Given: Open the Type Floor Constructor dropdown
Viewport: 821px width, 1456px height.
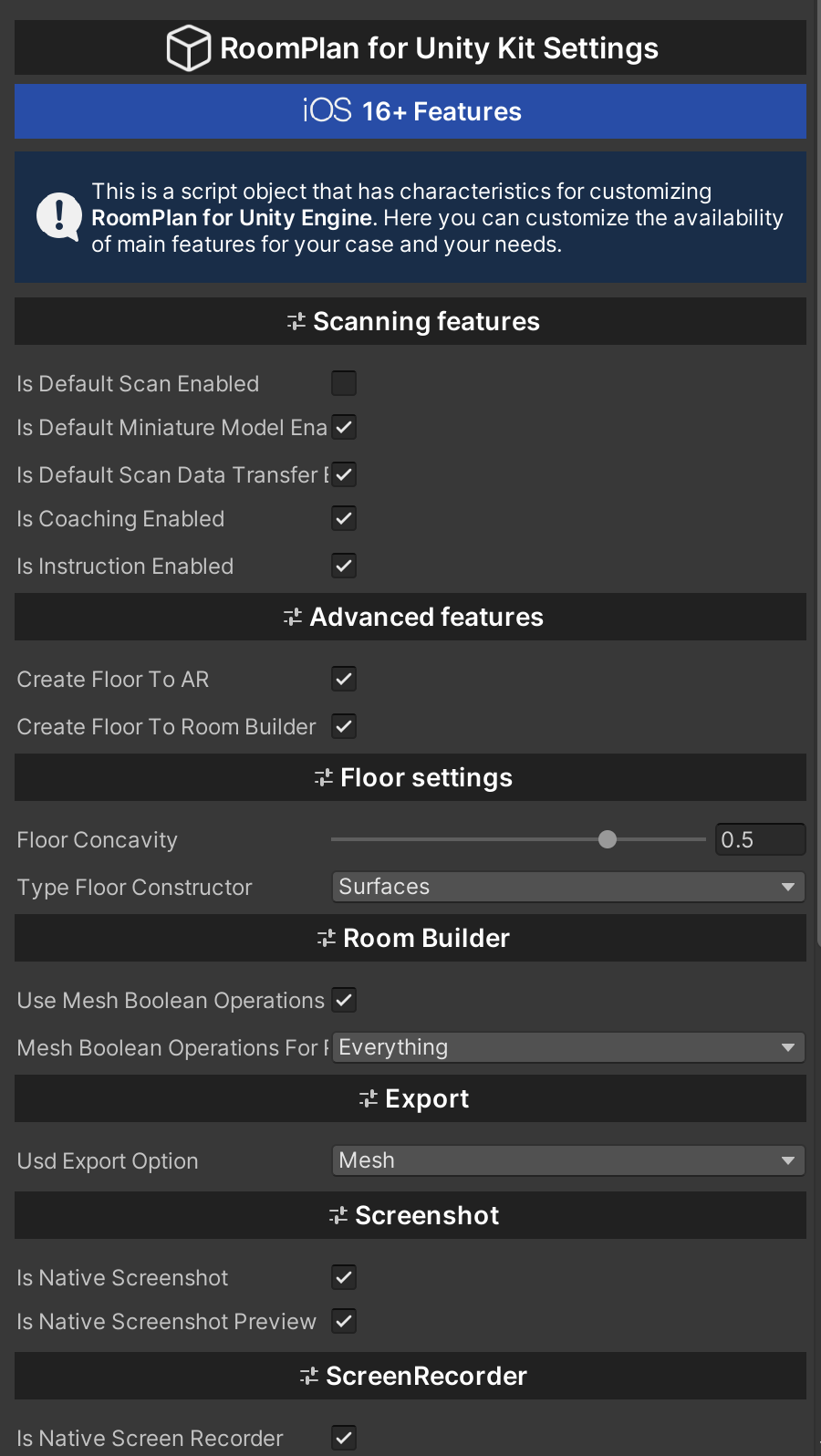Looking at the screenshot, I should (x=568, y=887).
